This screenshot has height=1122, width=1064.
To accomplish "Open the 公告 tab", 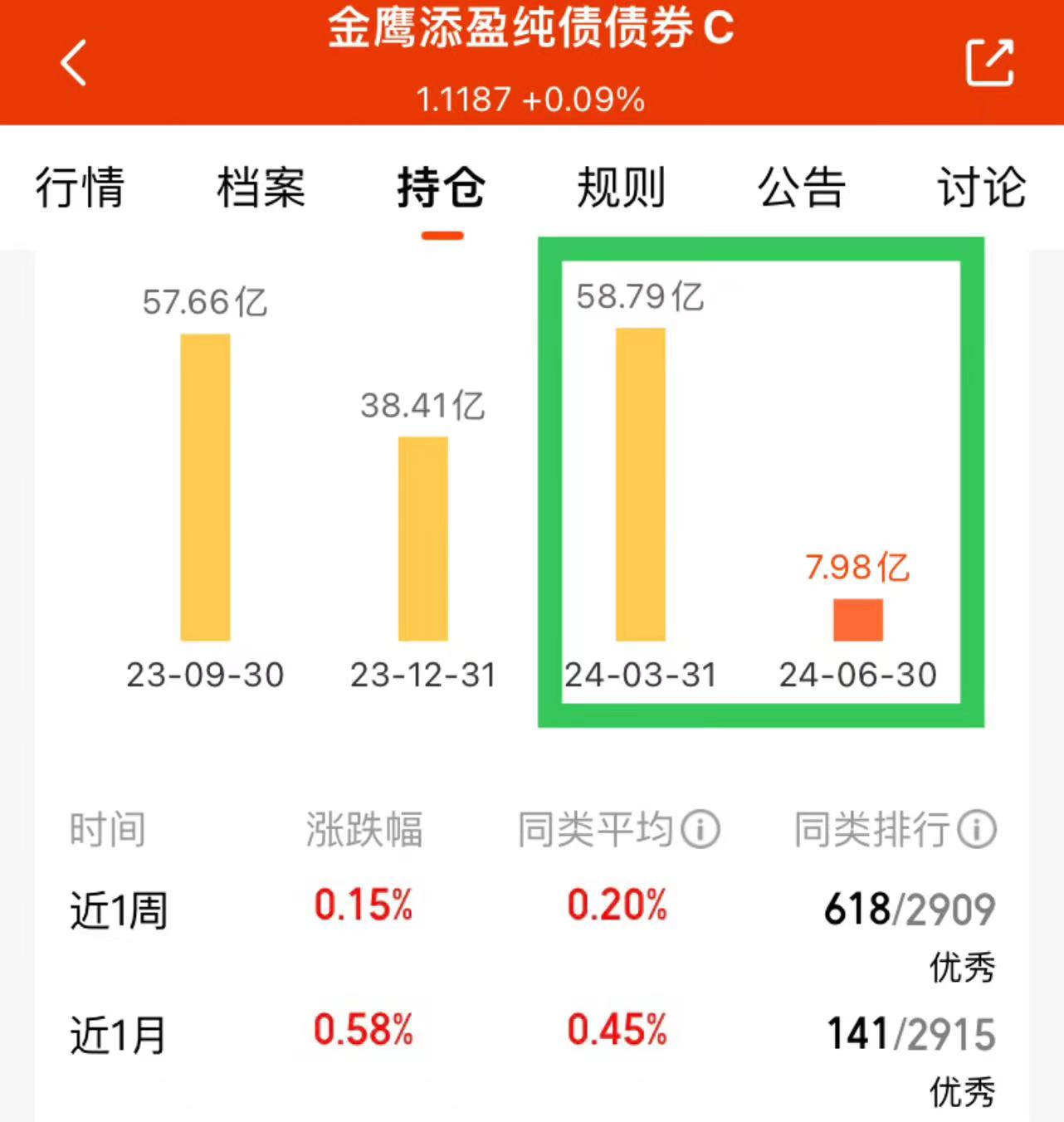I will (x=800, y=189).
